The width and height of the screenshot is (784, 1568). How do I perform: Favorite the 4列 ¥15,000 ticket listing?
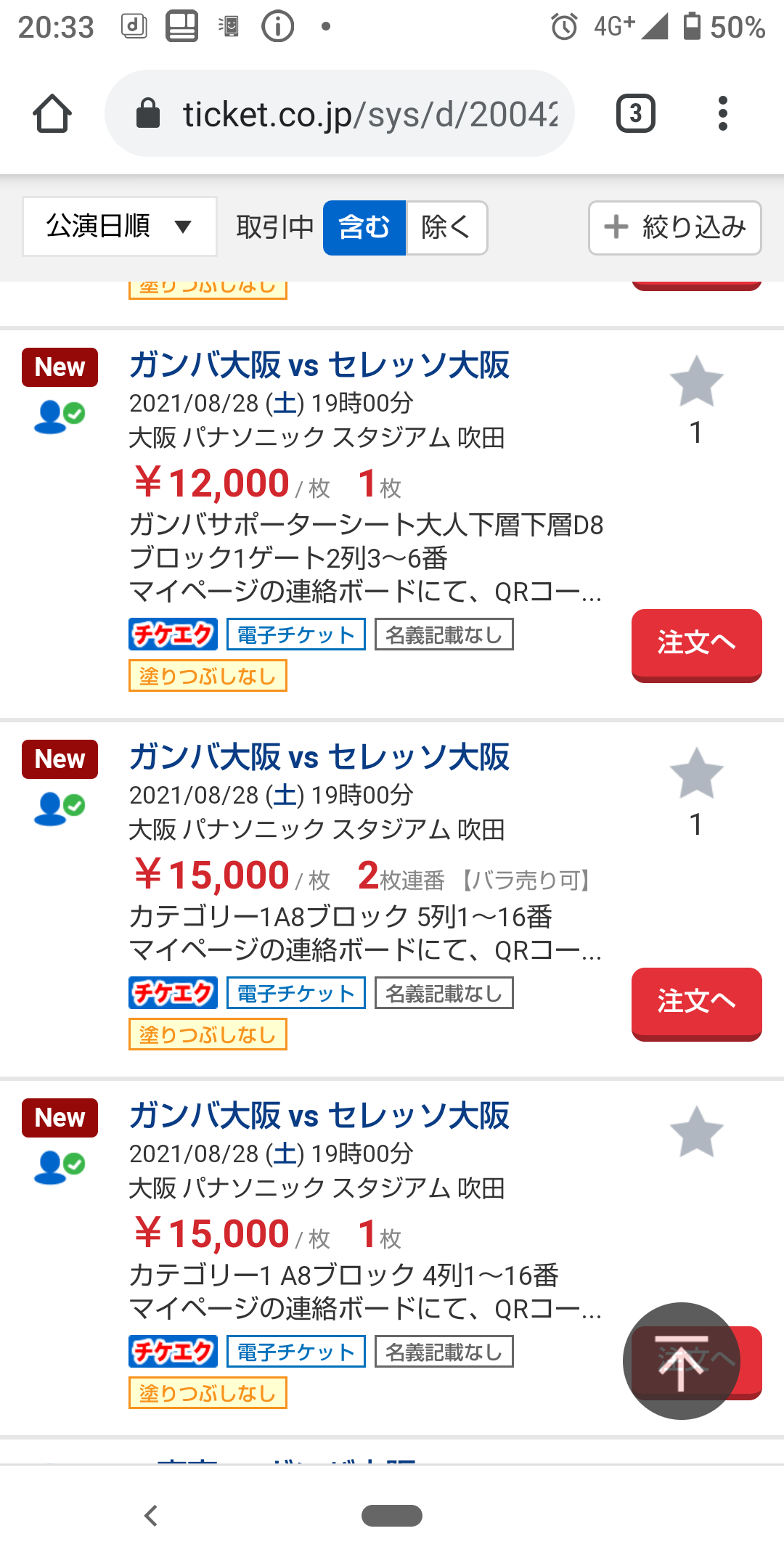click(696, 1132)
